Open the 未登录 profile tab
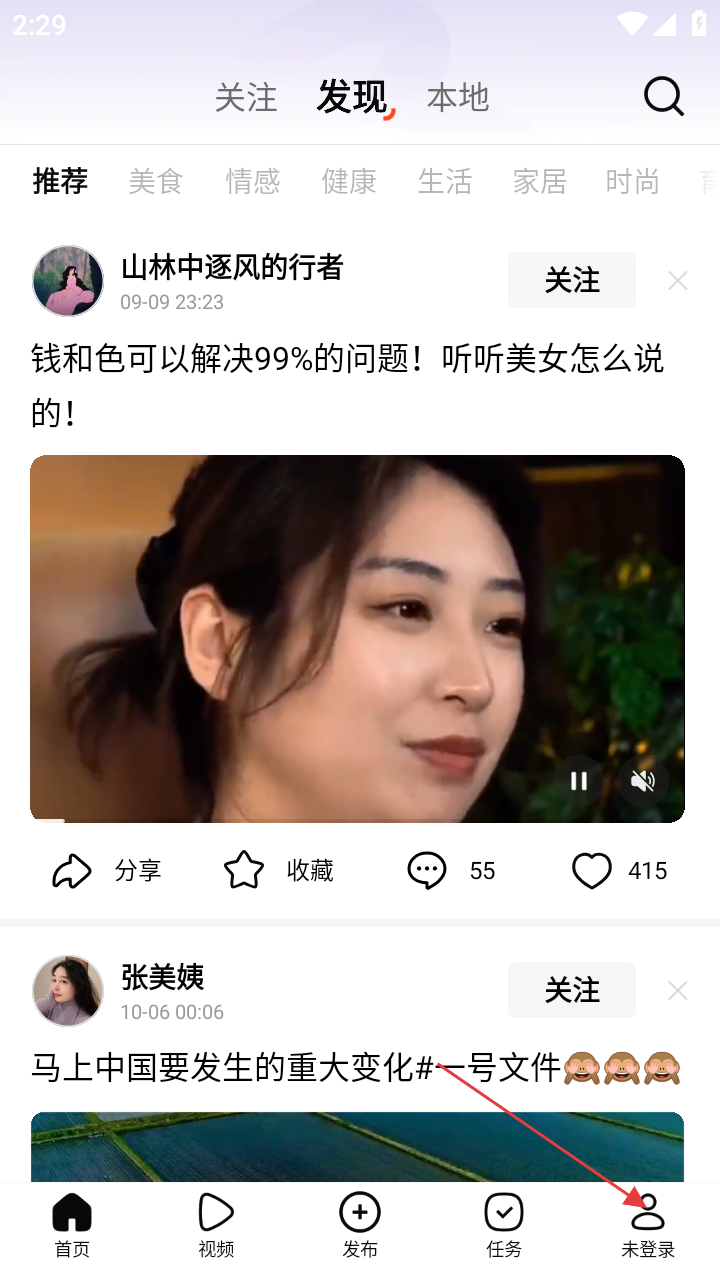Screen dimensions: 720x1280 coord(648,1226)
